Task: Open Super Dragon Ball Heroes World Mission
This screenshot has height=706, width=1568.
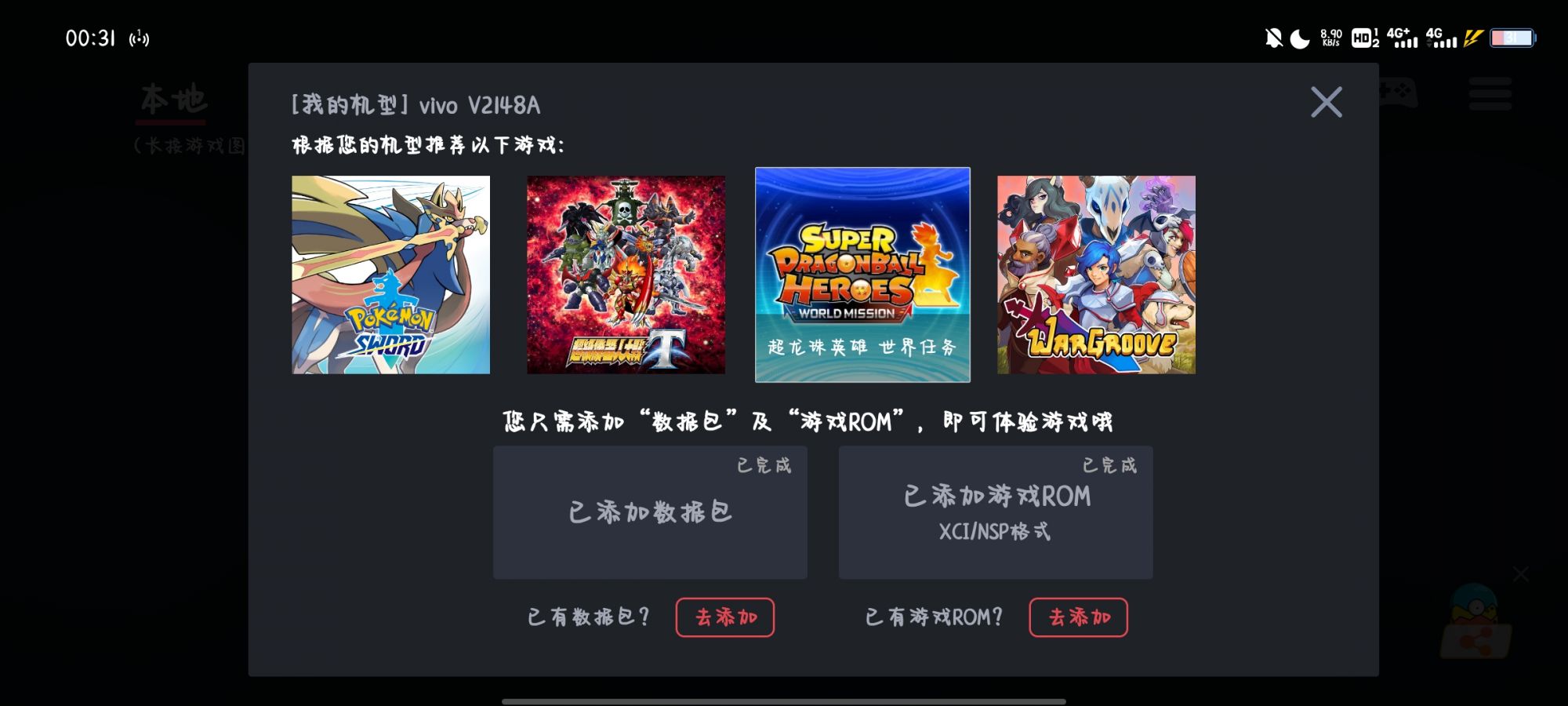Action: 862,275
